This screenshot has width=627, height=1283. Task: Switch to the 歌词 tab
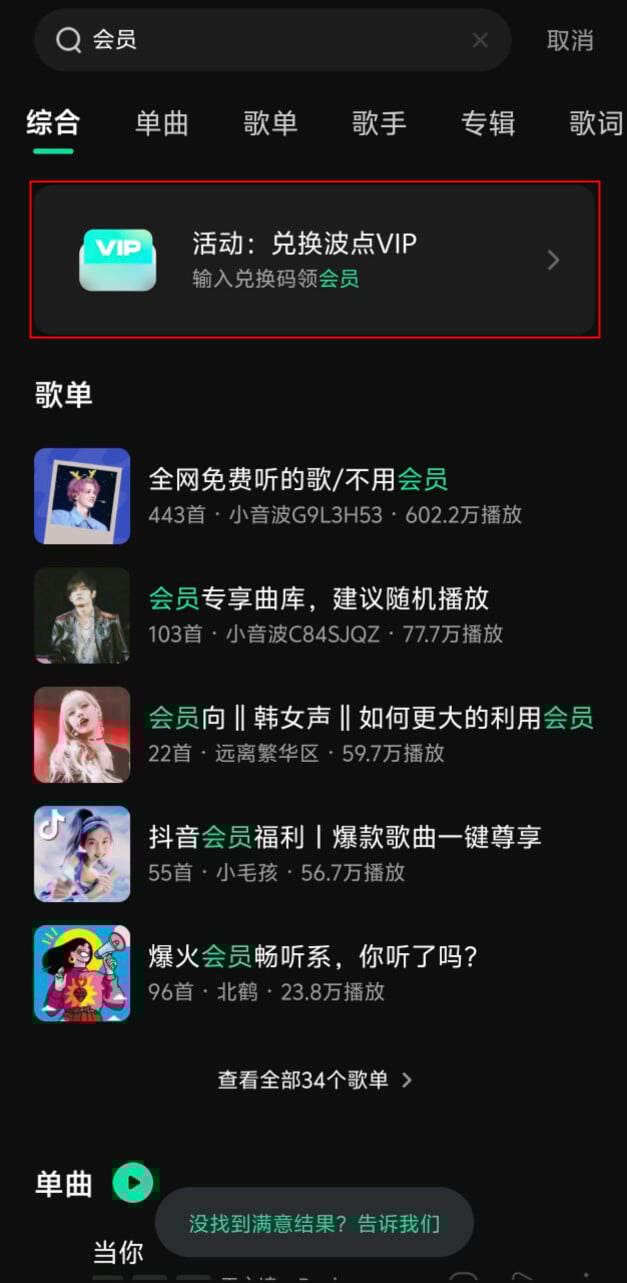(595, 123)
